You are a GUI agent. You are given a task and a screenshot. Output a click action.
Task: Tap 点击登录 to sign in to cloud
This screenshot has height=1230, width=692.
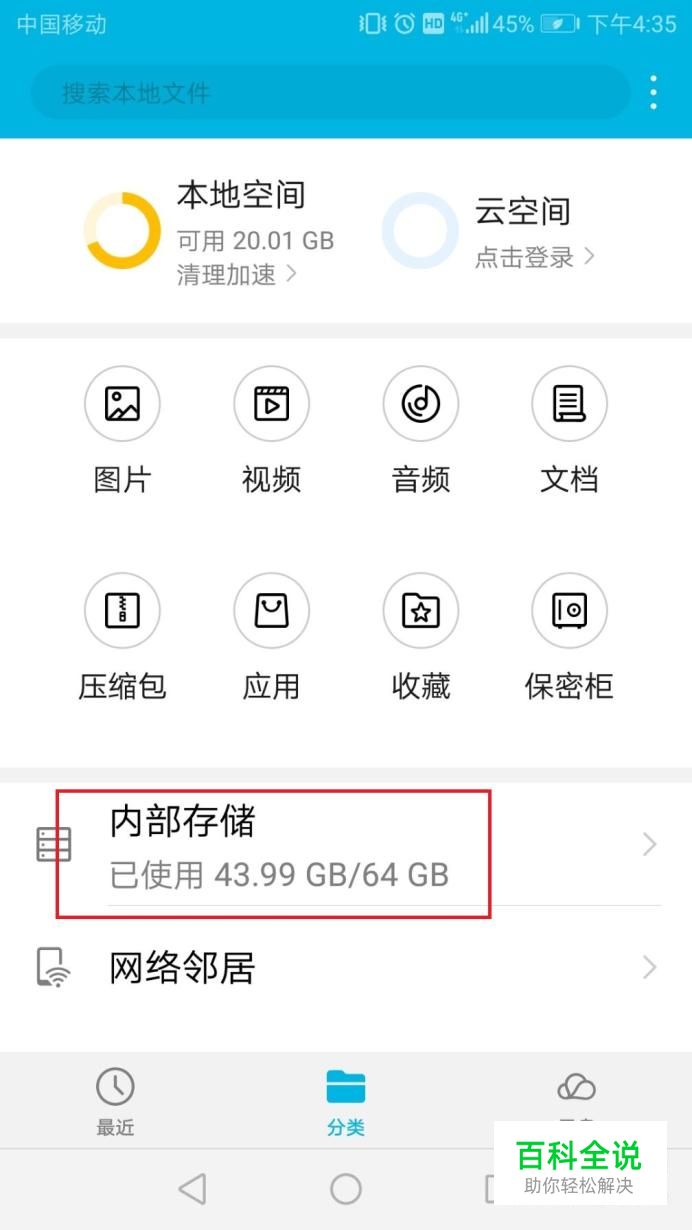(x=534, y=257)
